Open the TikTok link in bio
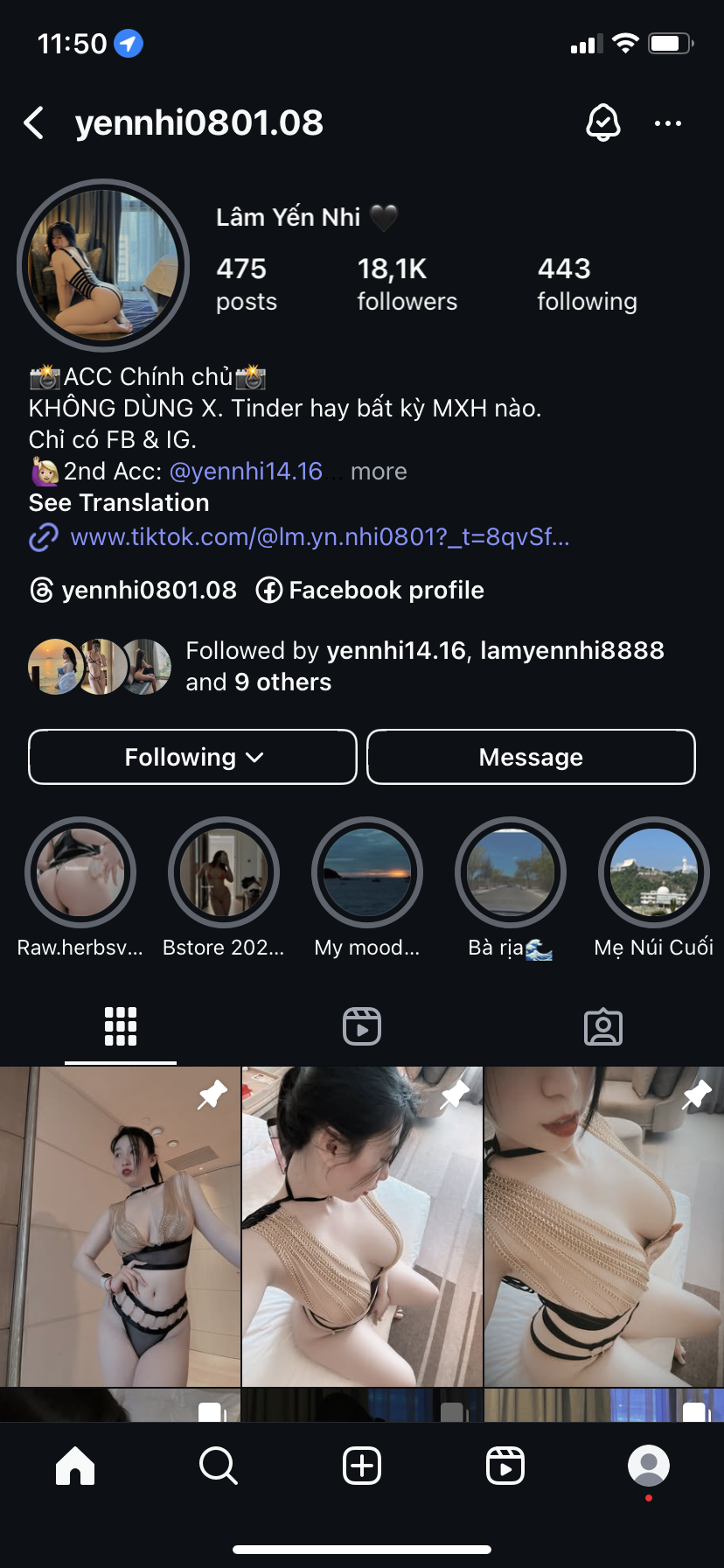Screen dimensions: 724x1568 pos(319,536)
